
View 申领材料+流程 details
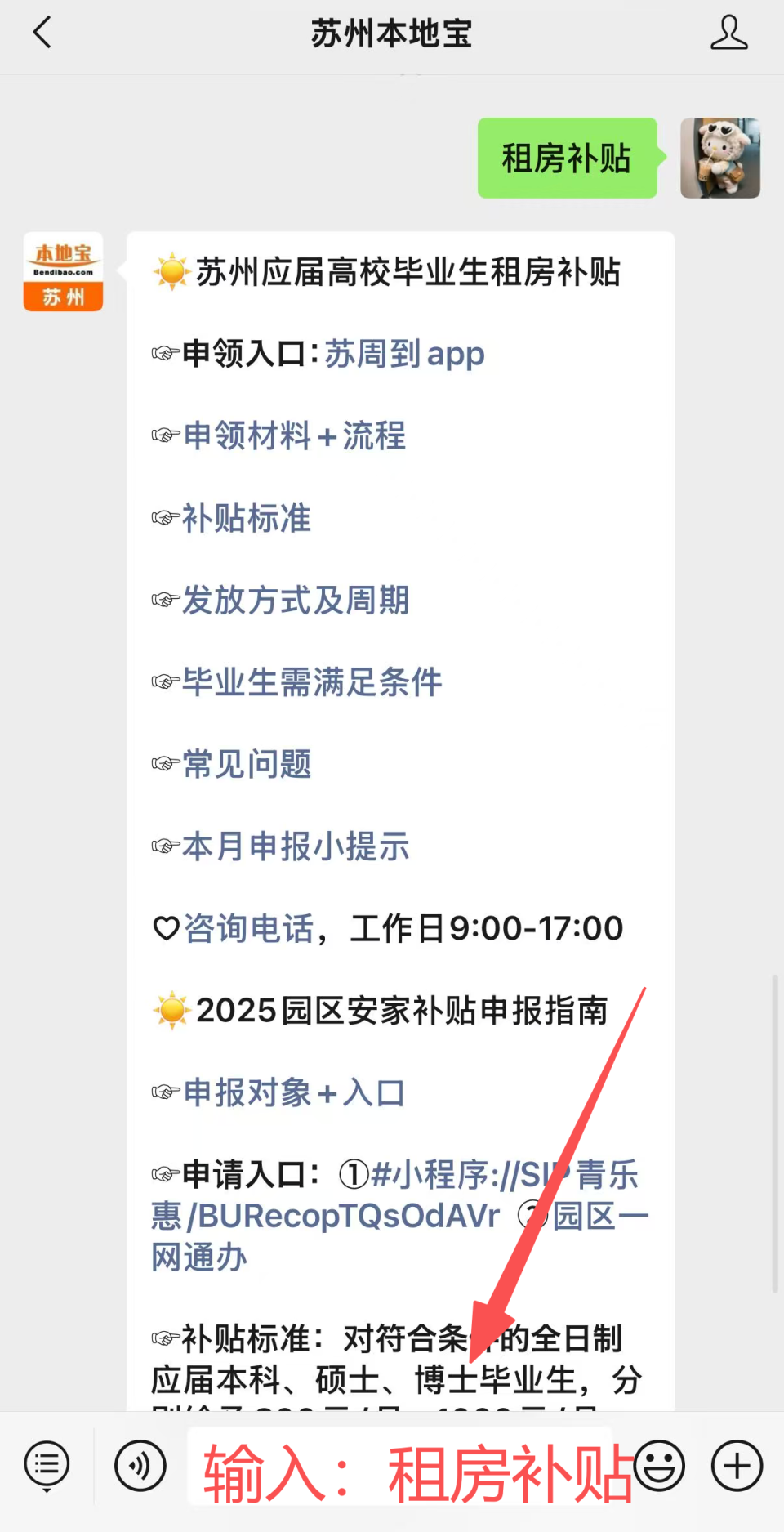point(294,437)
